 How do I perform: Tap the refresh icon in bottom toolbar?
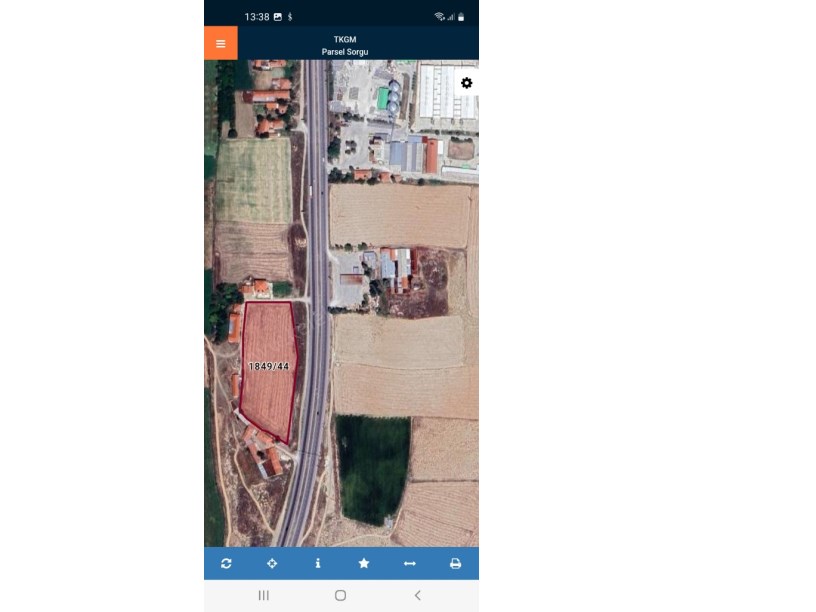(x=226, y=564)
